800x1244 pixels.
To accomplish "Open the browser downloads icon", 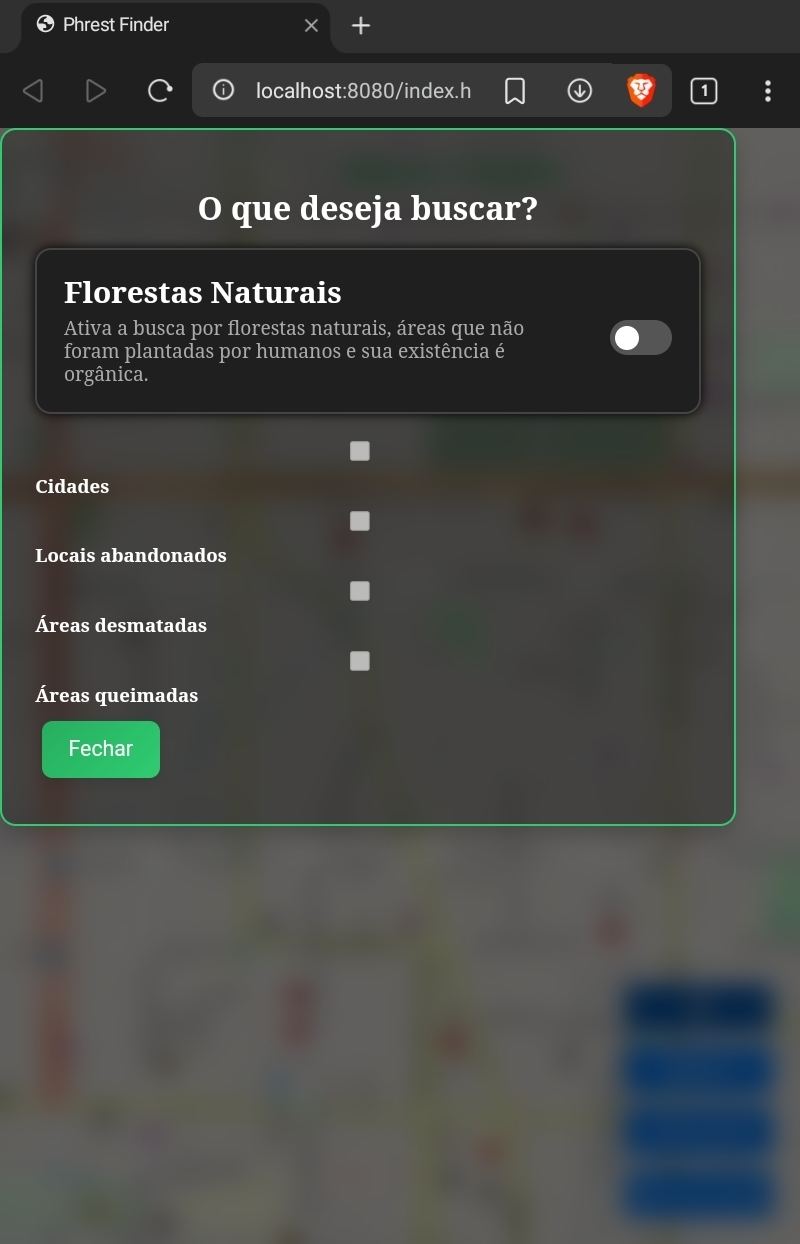I will (x=580, y=91).
